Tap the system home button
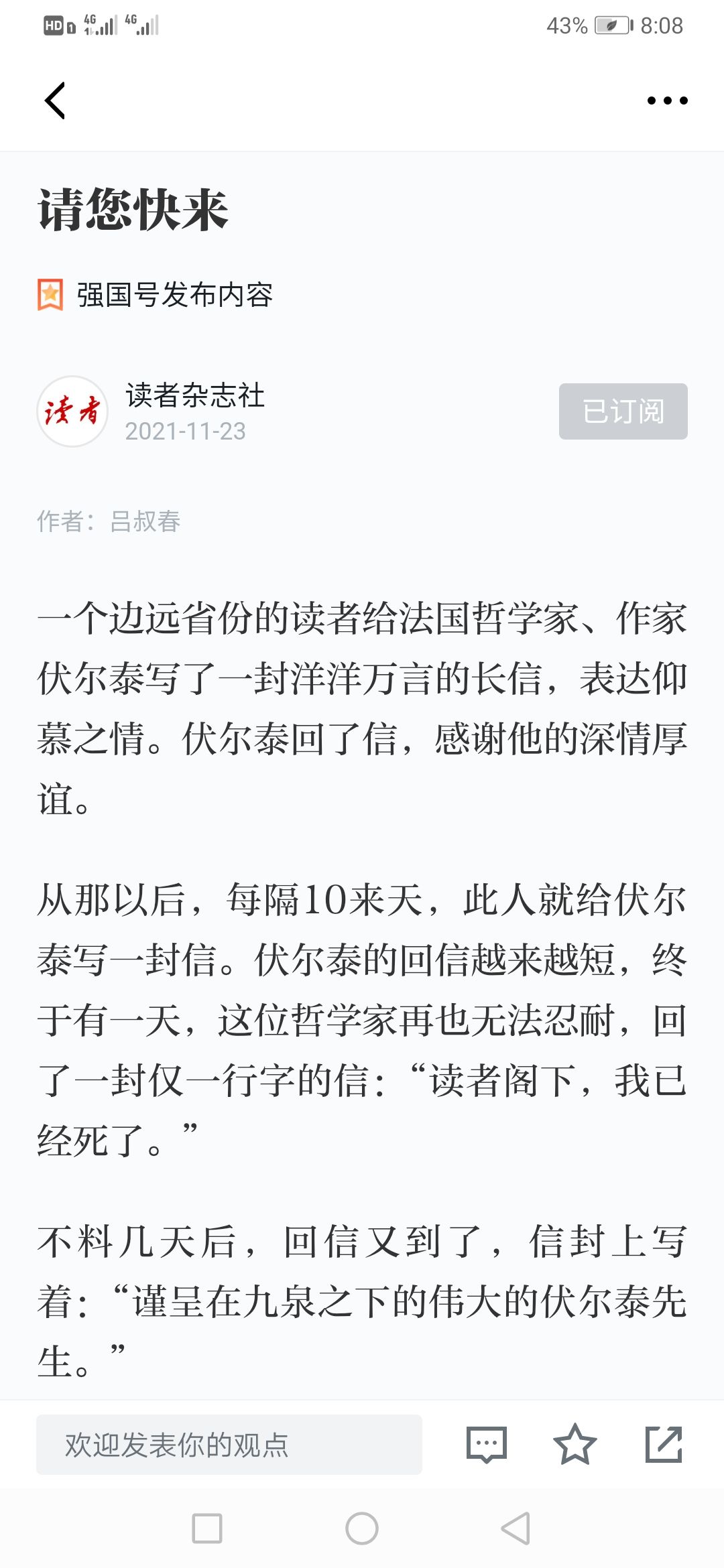 coord(362,1528)
